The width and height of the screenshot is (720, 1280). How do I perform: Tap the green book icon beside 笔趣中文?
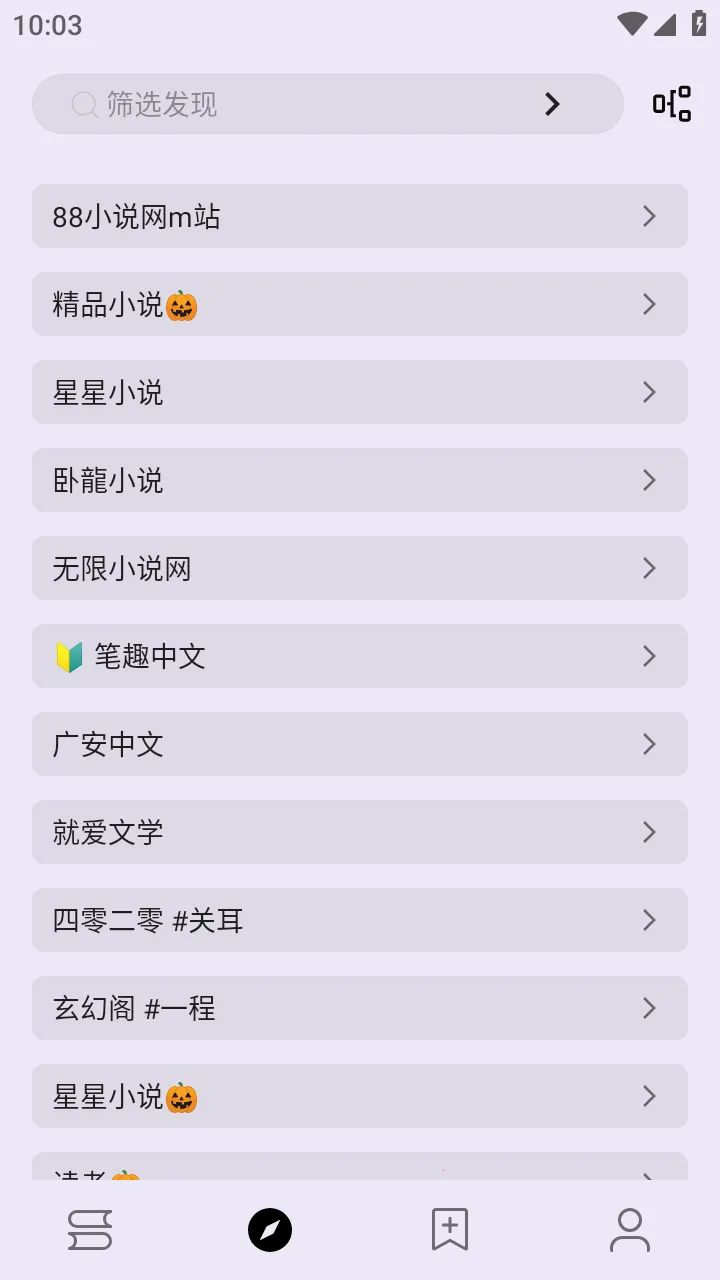click(70, 656)
